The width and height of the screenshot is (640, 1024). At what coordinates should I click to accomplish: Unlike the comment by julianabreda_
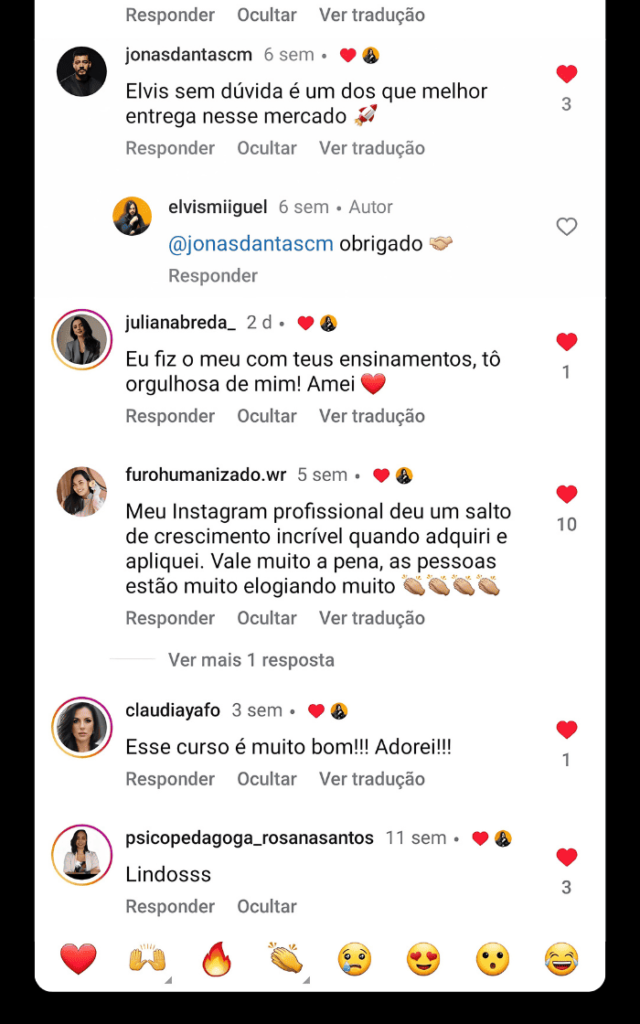566,342
